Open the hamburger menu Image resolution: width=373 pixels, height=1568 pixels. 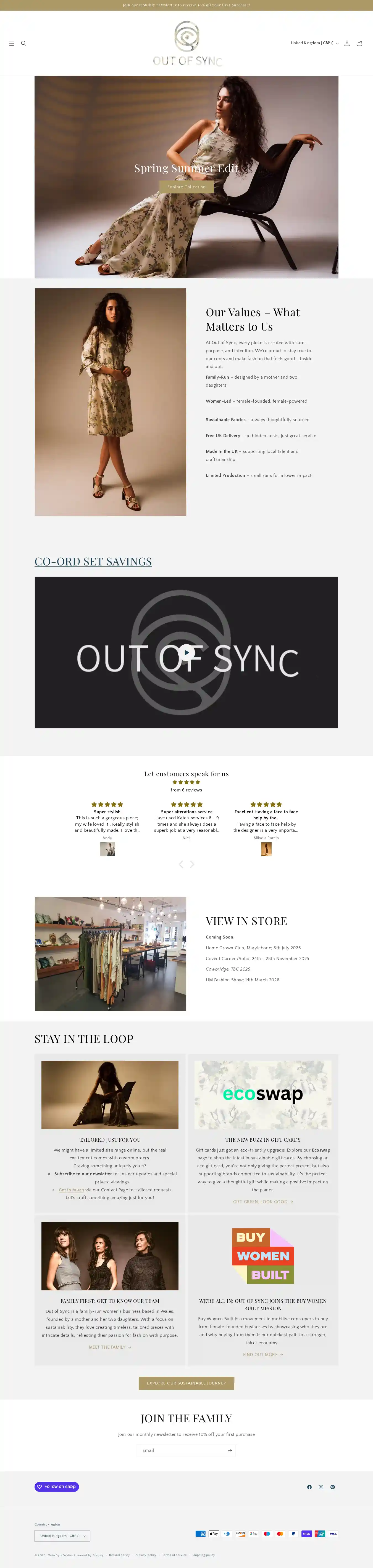point(11,43)
